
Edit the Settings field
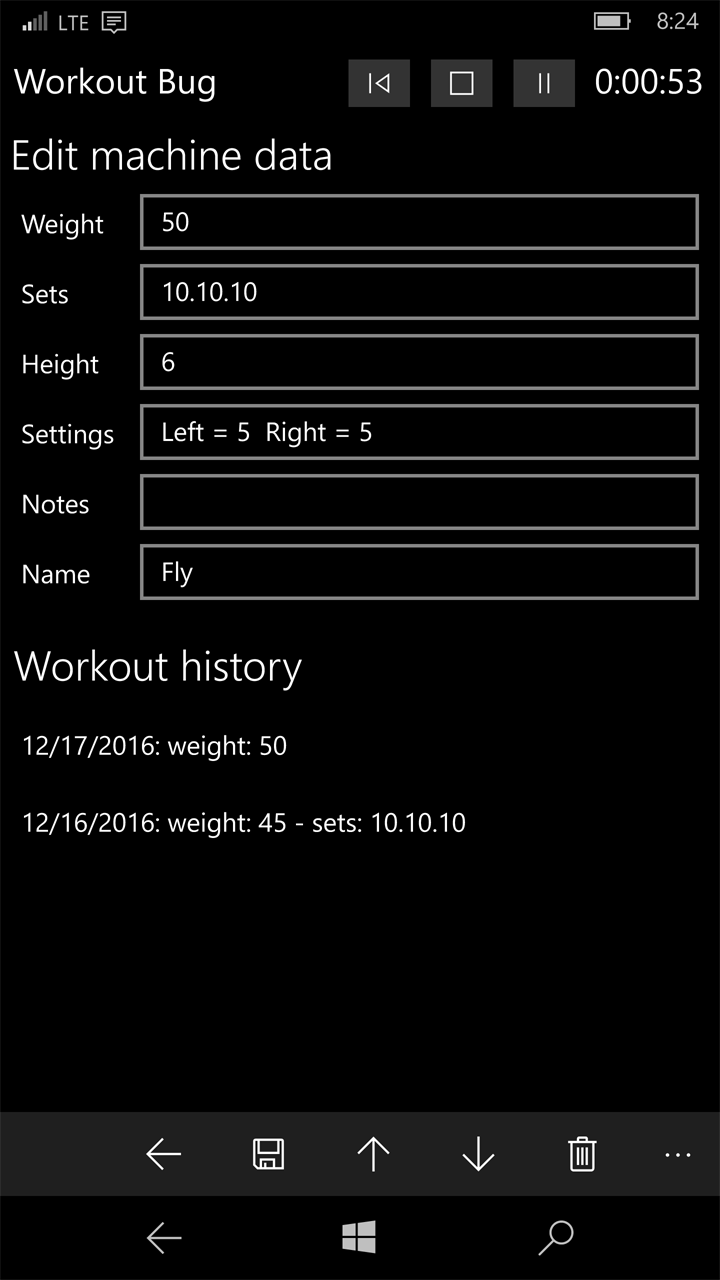tap(418, 432)
